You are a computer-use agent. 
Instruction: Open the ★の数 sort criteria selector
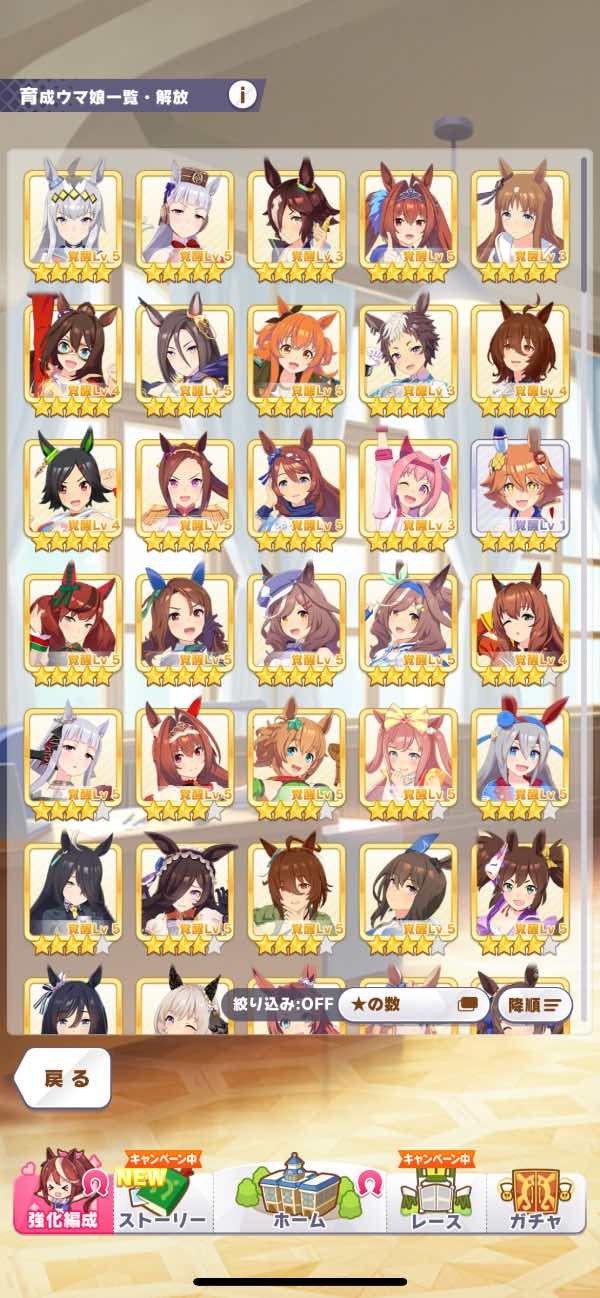412,1004
